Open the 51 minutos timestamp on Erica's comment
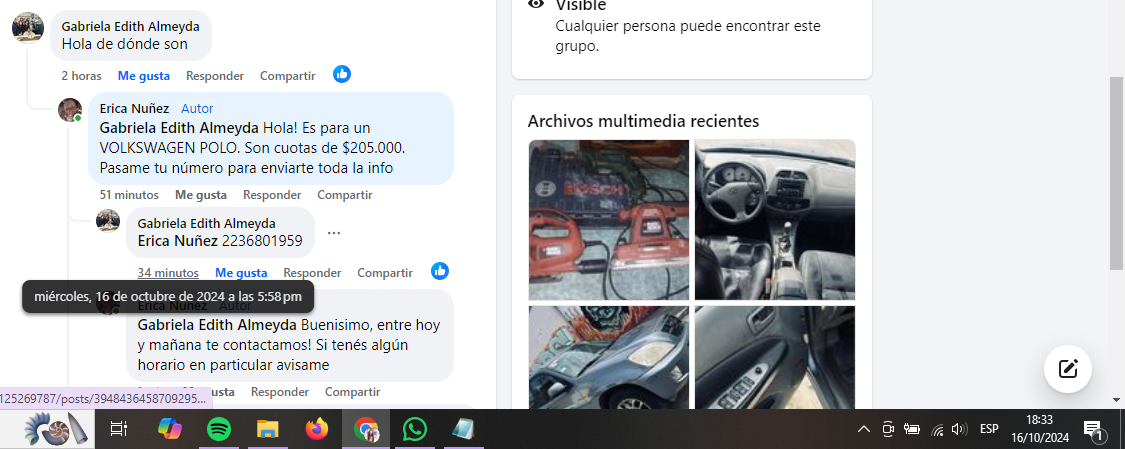This screenshot has width=1125, height=449. pos(129,195)
